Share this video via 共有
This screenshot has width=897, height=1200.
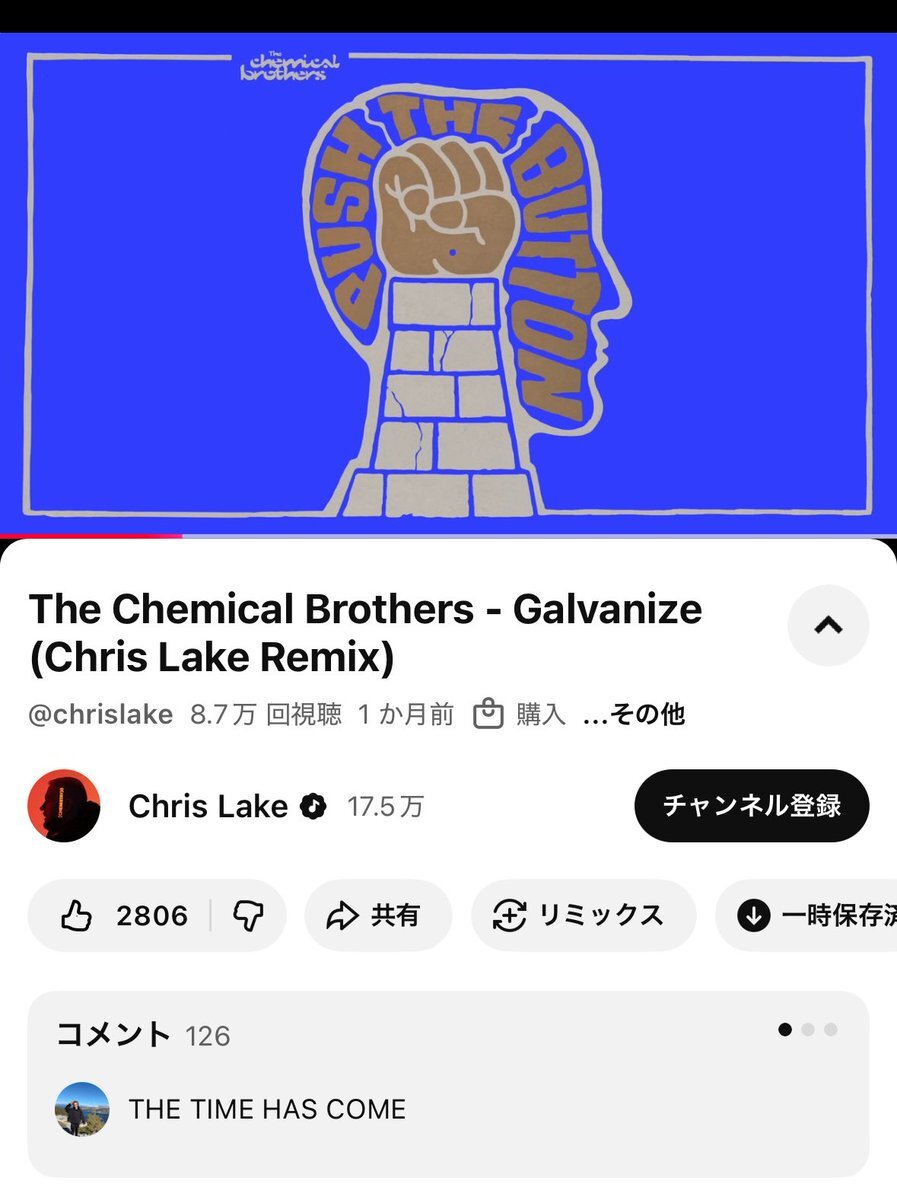tap(378, 915)
